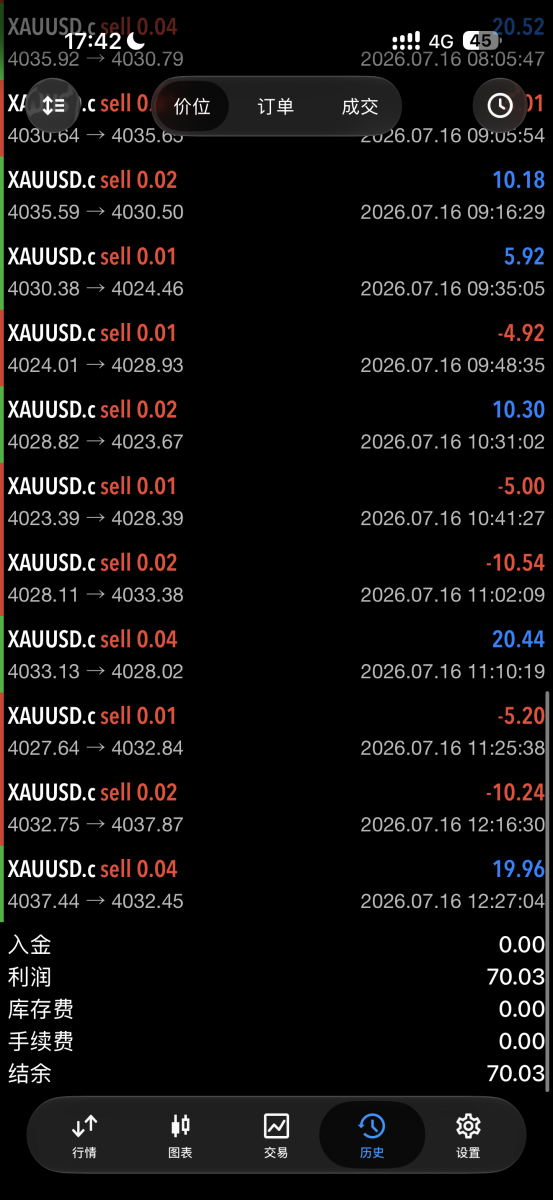Open the clock date-range filter
Viewport: 553px width, 1200px height.
(x=499, y=105)
